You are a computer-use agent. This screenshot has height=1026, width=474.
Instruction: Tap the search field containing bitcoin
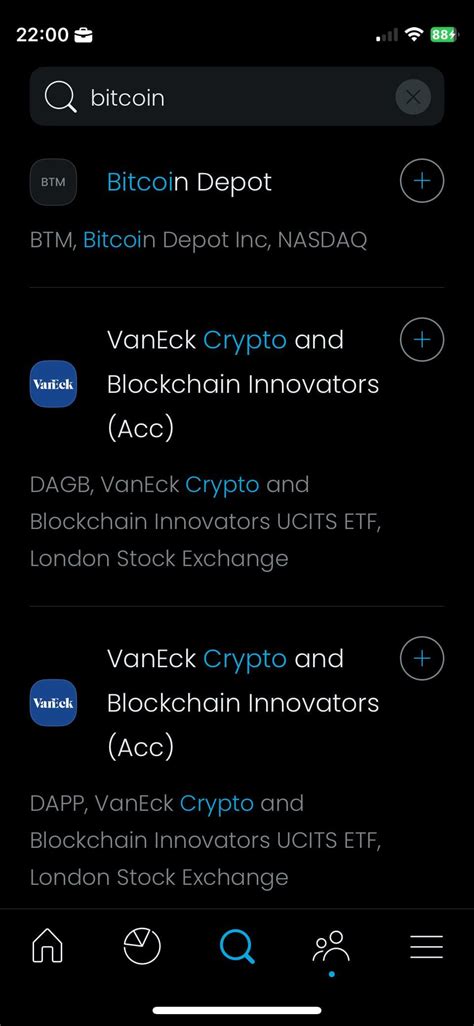(237, 97)
